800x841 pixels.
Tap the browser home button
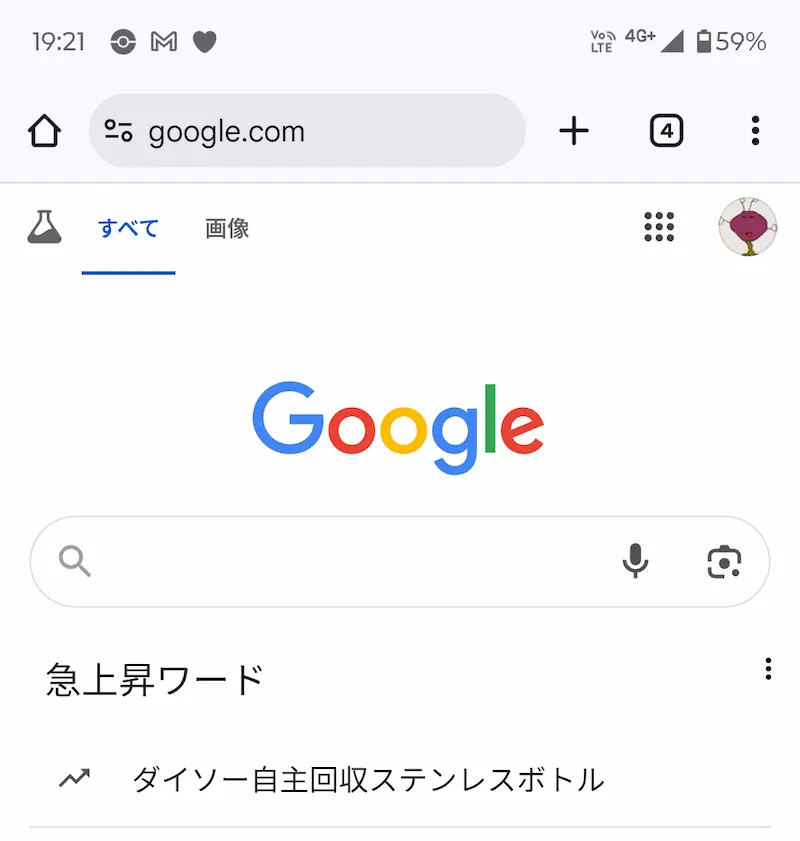click(x=44, y=131)
